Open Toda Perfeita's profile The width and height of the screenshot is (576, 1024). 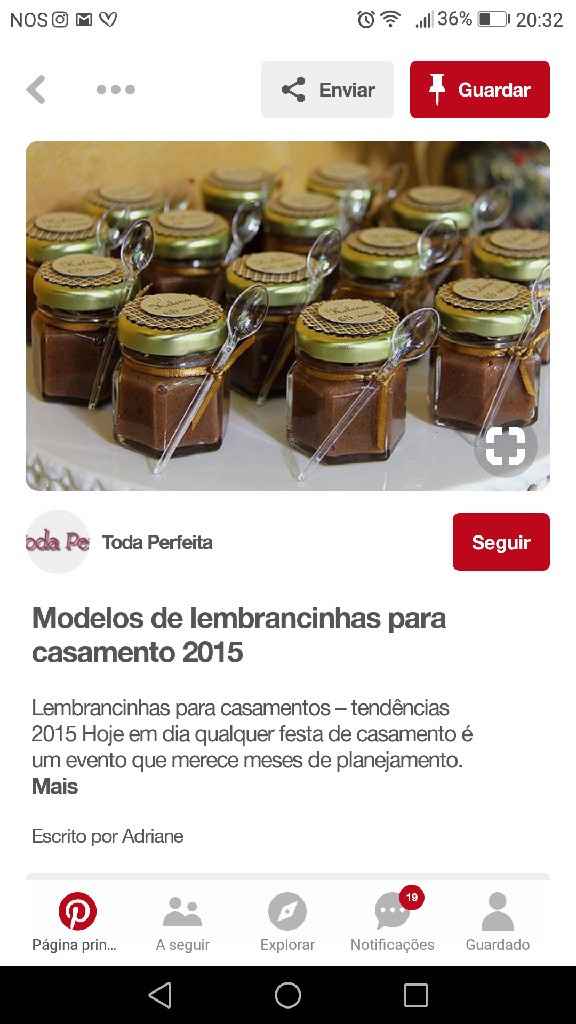point(120,542)
